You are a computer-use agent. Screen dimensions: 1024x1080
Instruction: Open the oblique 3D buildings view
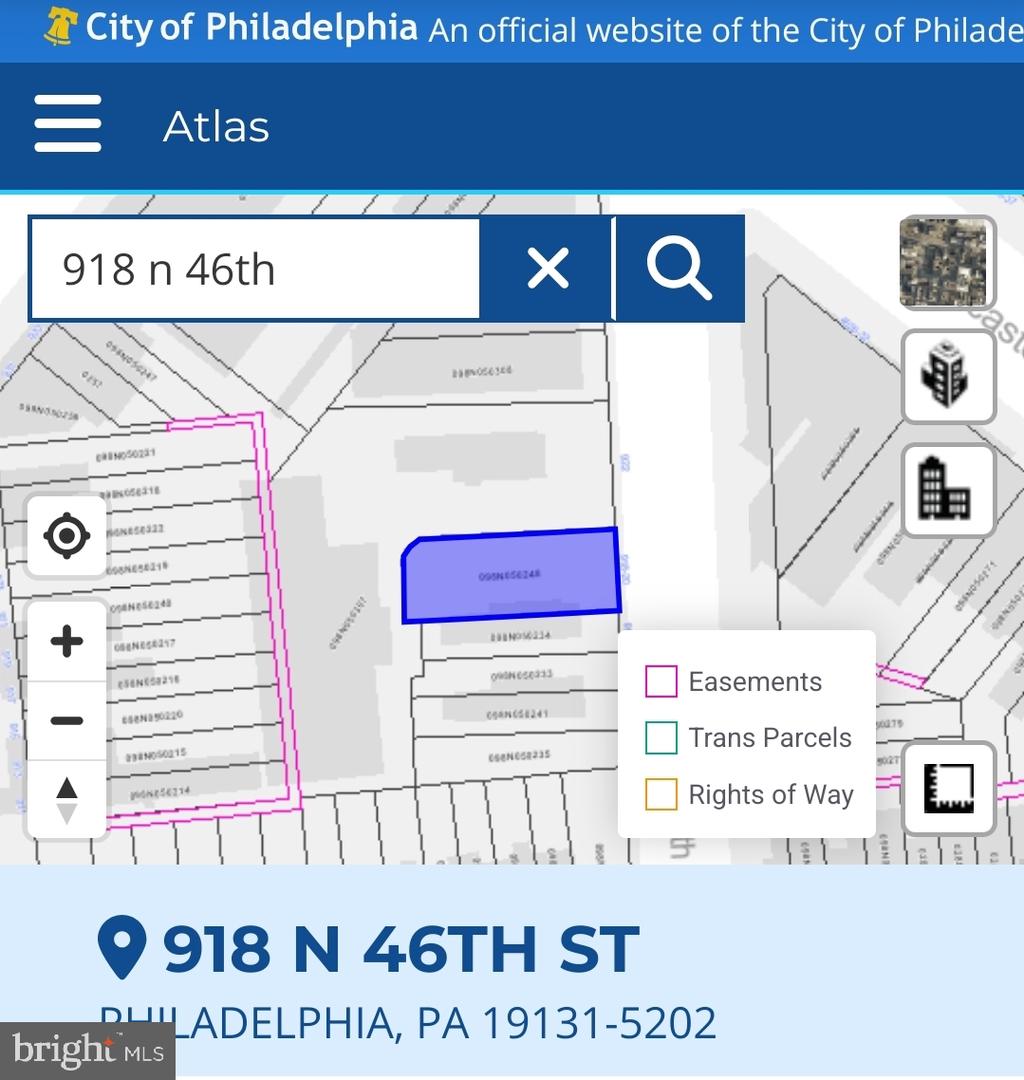[x=948, y=377]
